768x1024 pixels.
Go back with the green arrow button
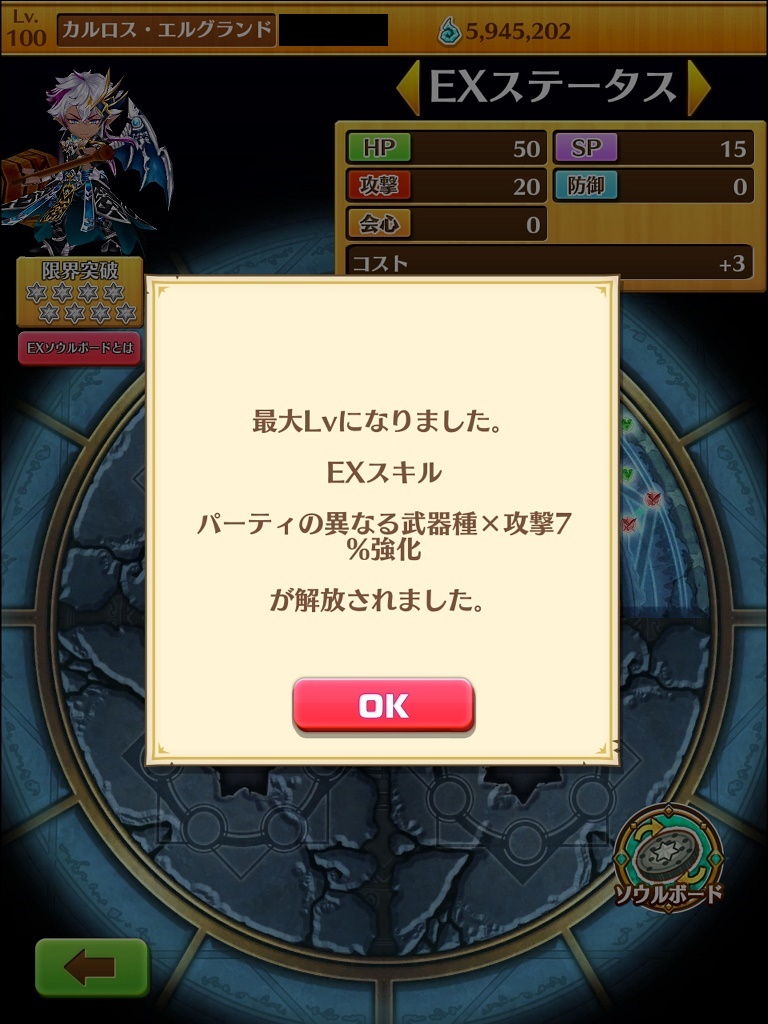pos(92,967)
